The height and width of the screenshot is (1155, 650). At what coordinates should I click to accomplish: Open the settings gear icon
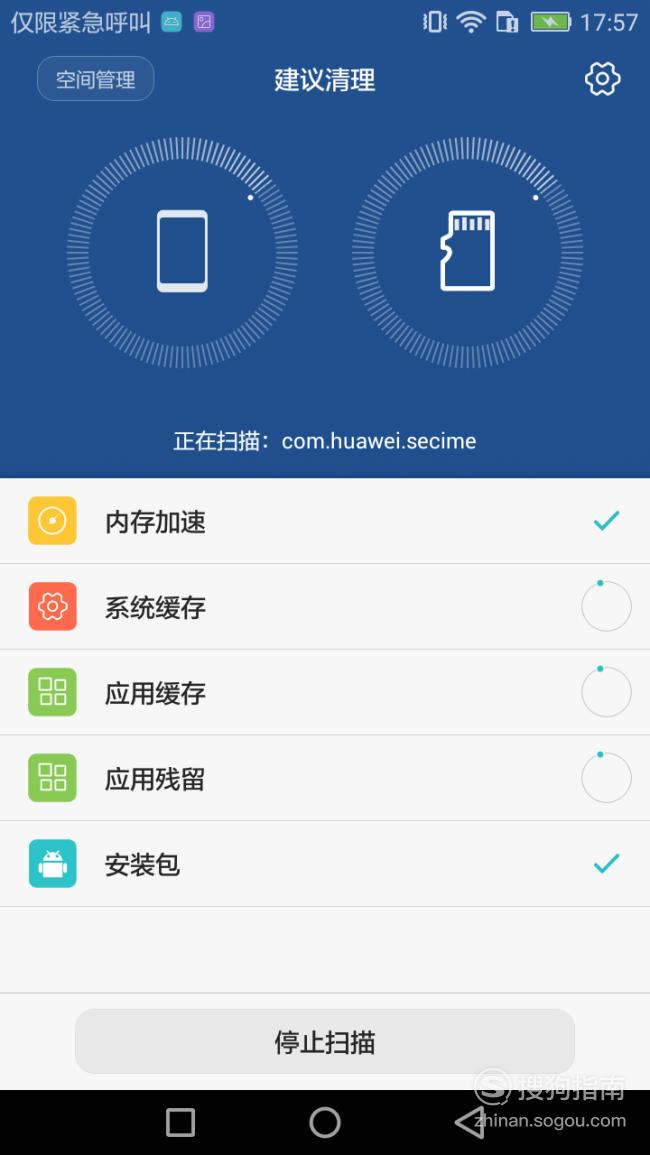(x=602, y=79)
